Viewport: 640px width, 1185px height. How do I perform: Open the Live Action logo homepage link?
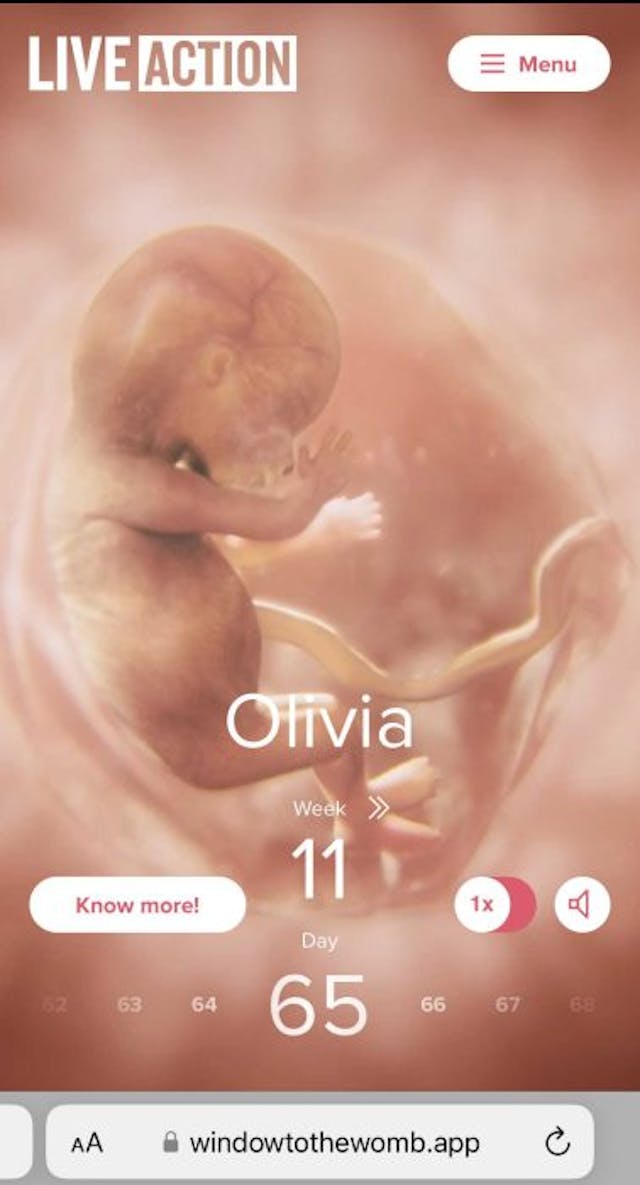click(x=163, y=64)
